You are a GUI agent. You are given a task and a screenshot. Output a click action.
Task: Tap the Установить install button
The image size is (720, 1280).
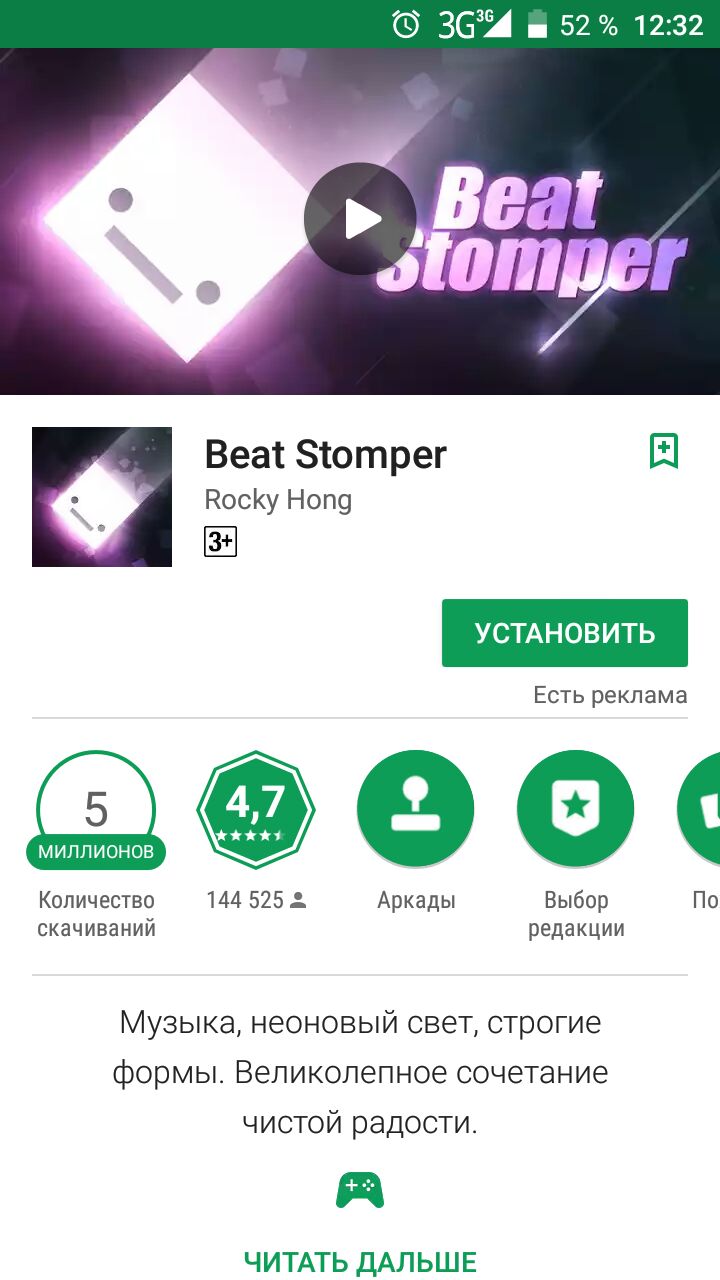pyautogui.click(x=564, y=633)
